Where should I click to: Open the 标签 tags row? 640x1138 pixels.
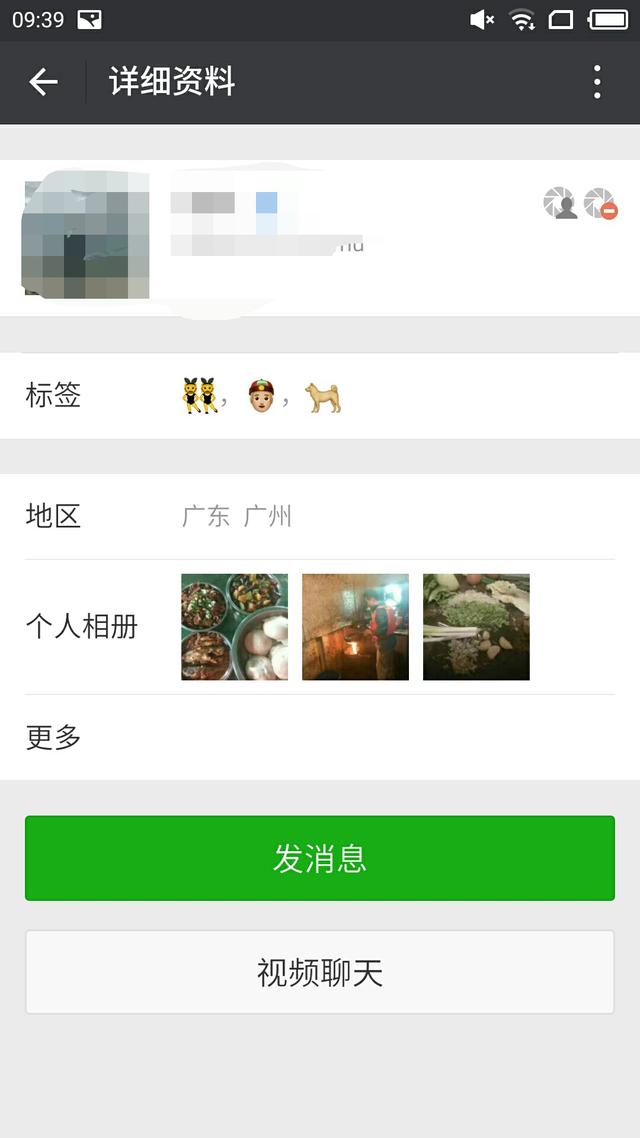tap(320, 396)
